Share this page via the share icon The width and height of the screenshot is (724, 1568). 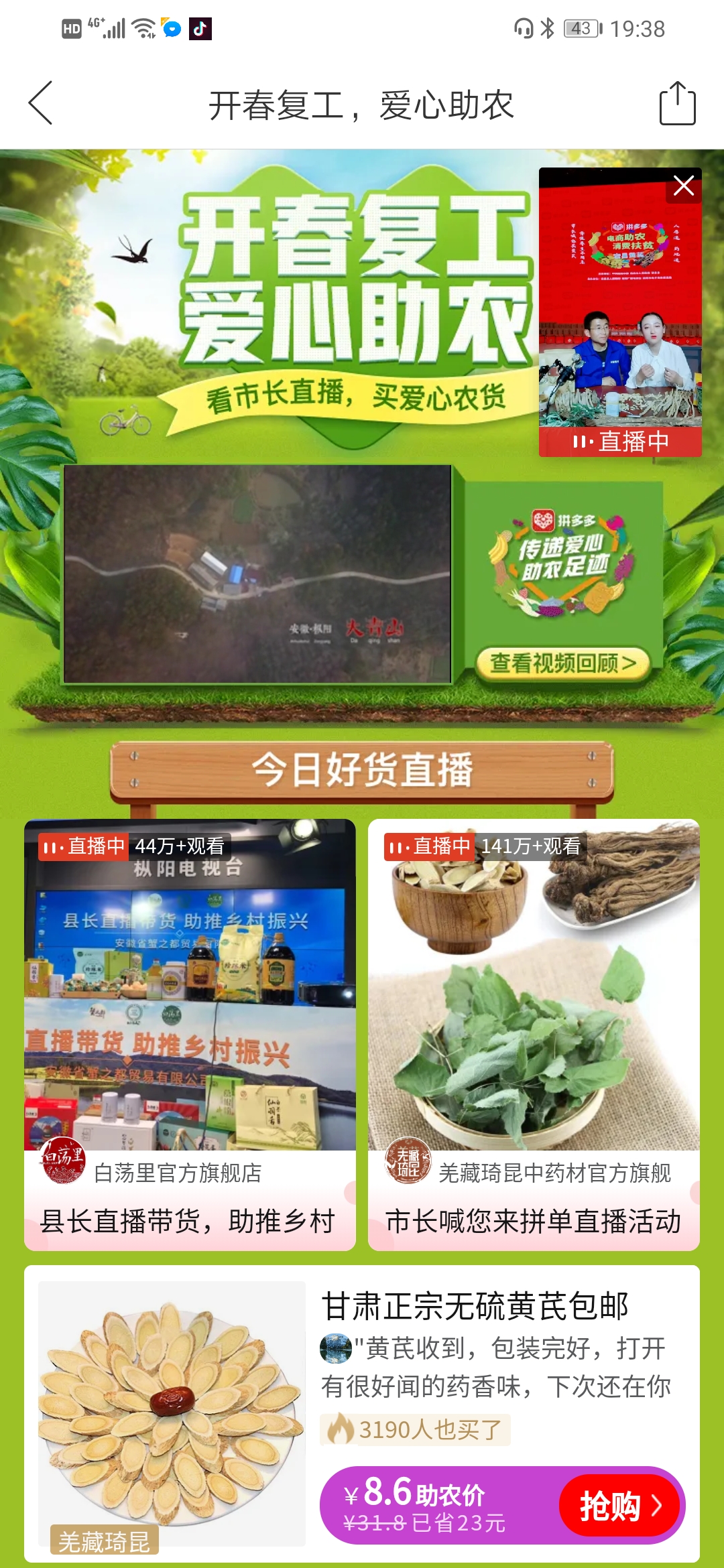(x=677, y=104)
